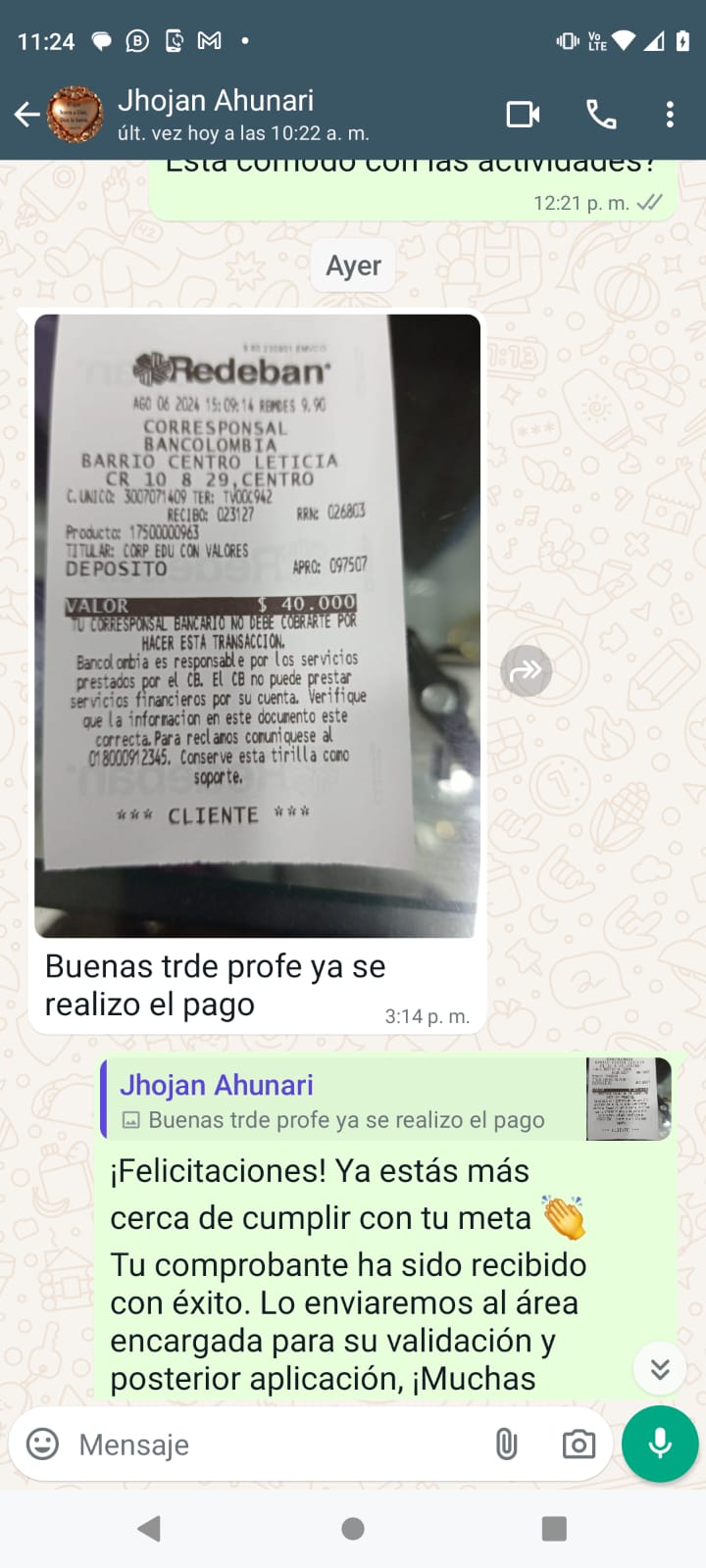Forward the receipt image
Image resolution: width=706 pixels, height=1568 pixels.
(x=526, y=671)
